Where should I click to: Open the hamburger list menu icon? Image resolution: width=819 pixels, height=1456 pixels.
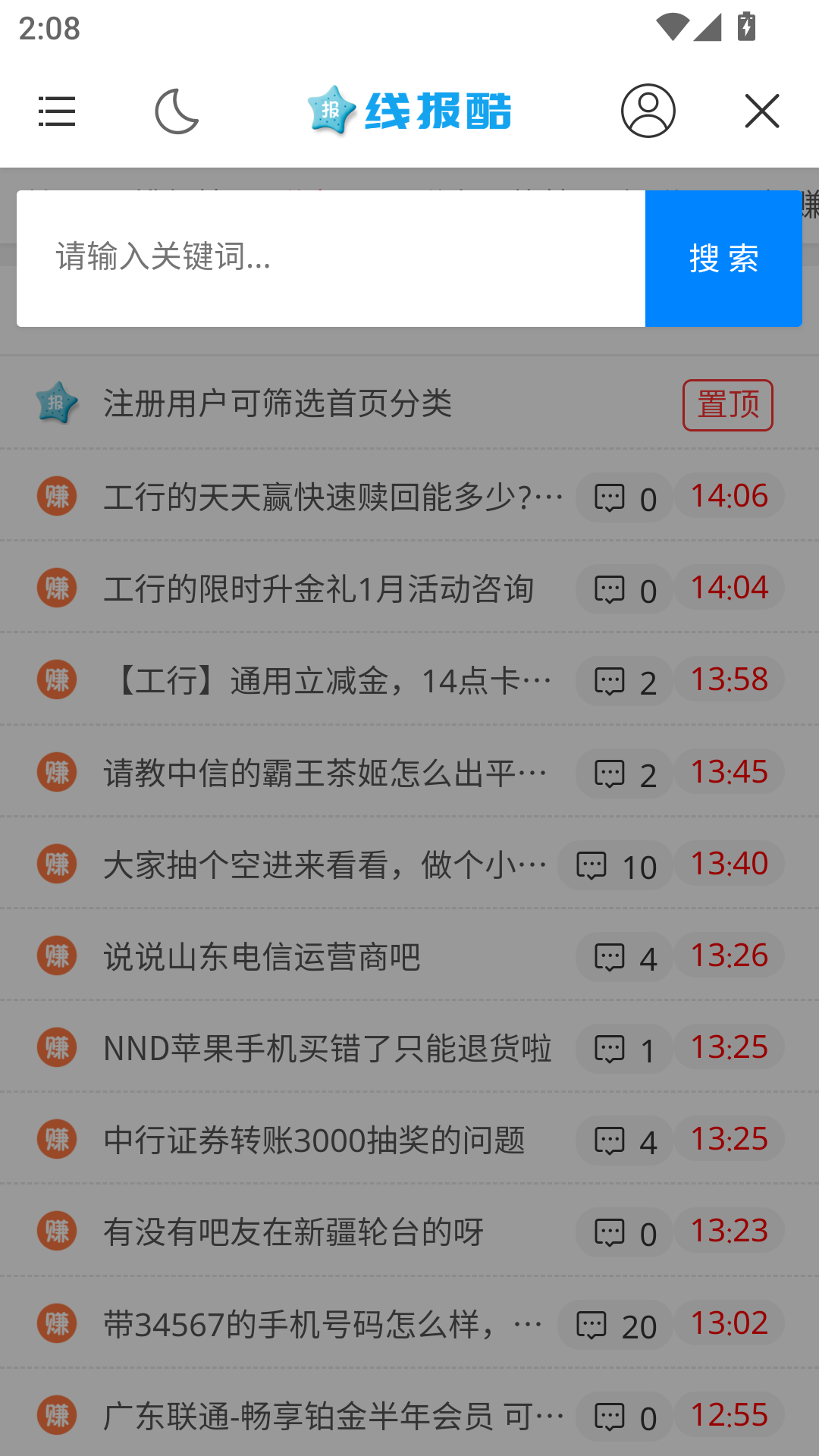(56, 111)
